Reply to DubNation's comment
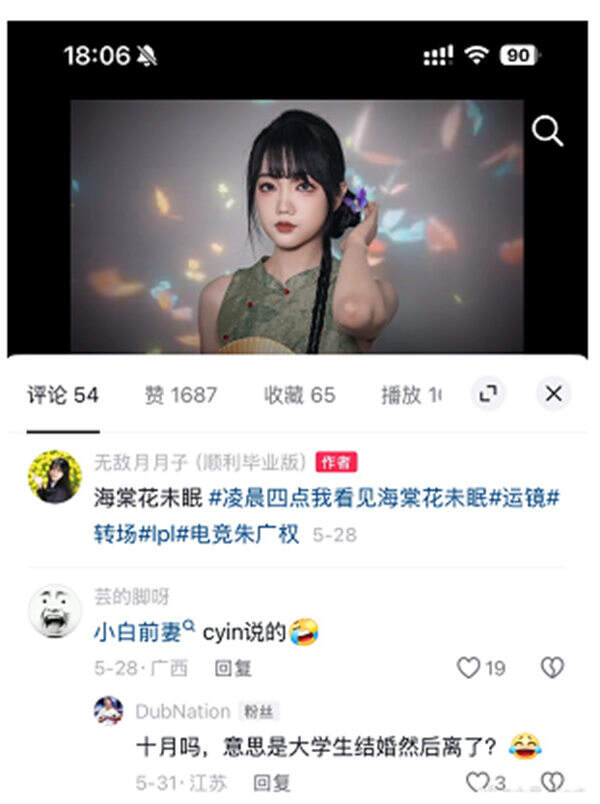 pyautogui.click(x=271, y=782)
